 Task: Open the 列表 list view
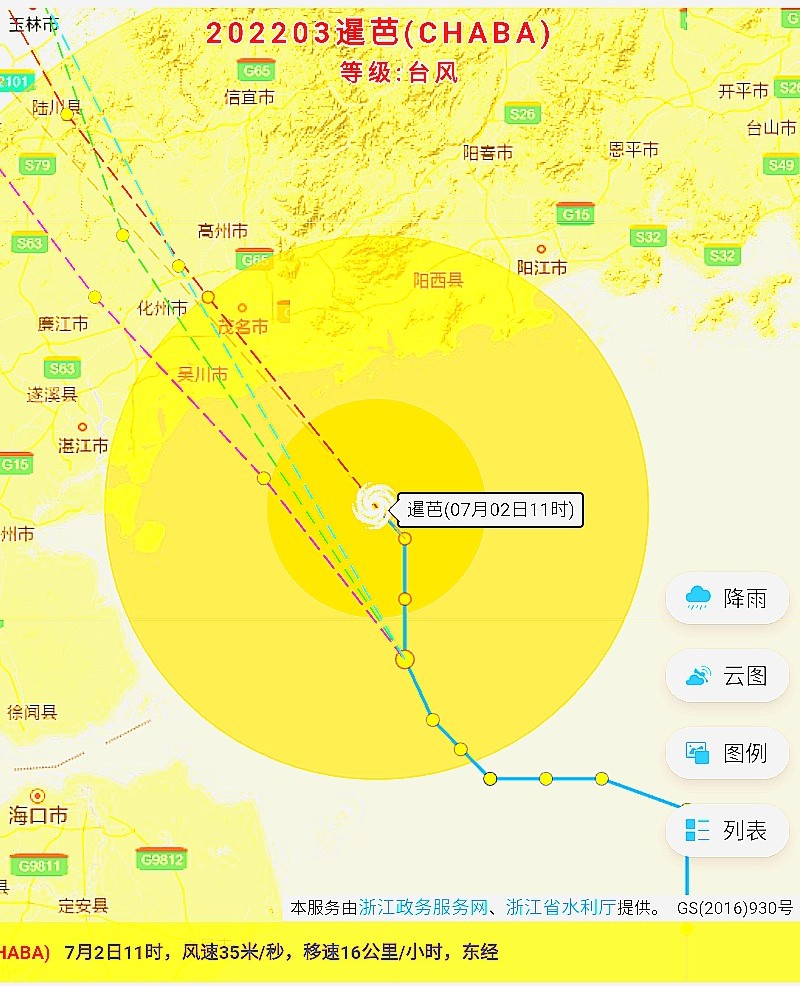(x=727, y=829)
